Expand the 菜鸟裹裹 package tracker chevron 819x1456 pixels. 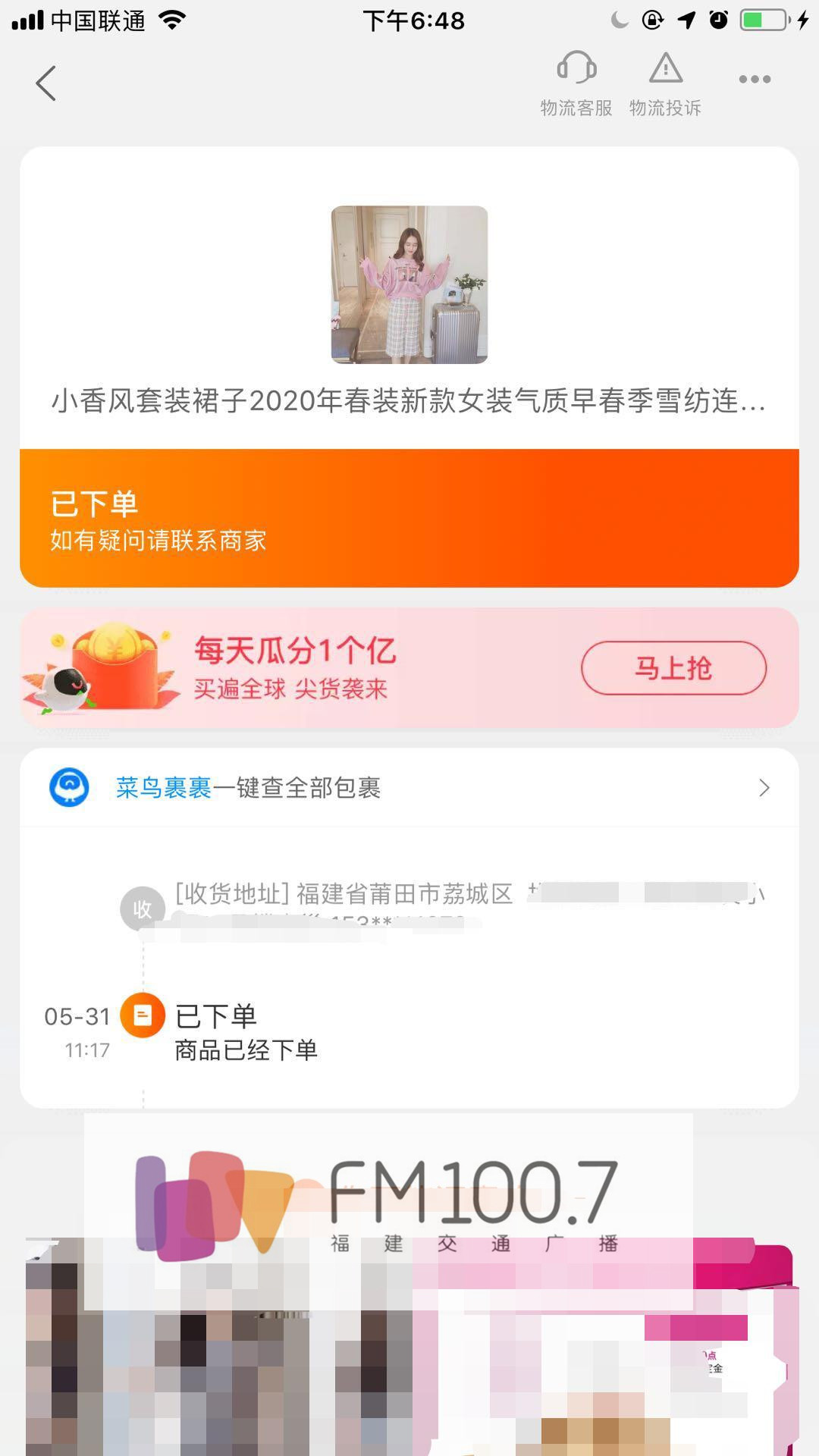coord(766,789)
